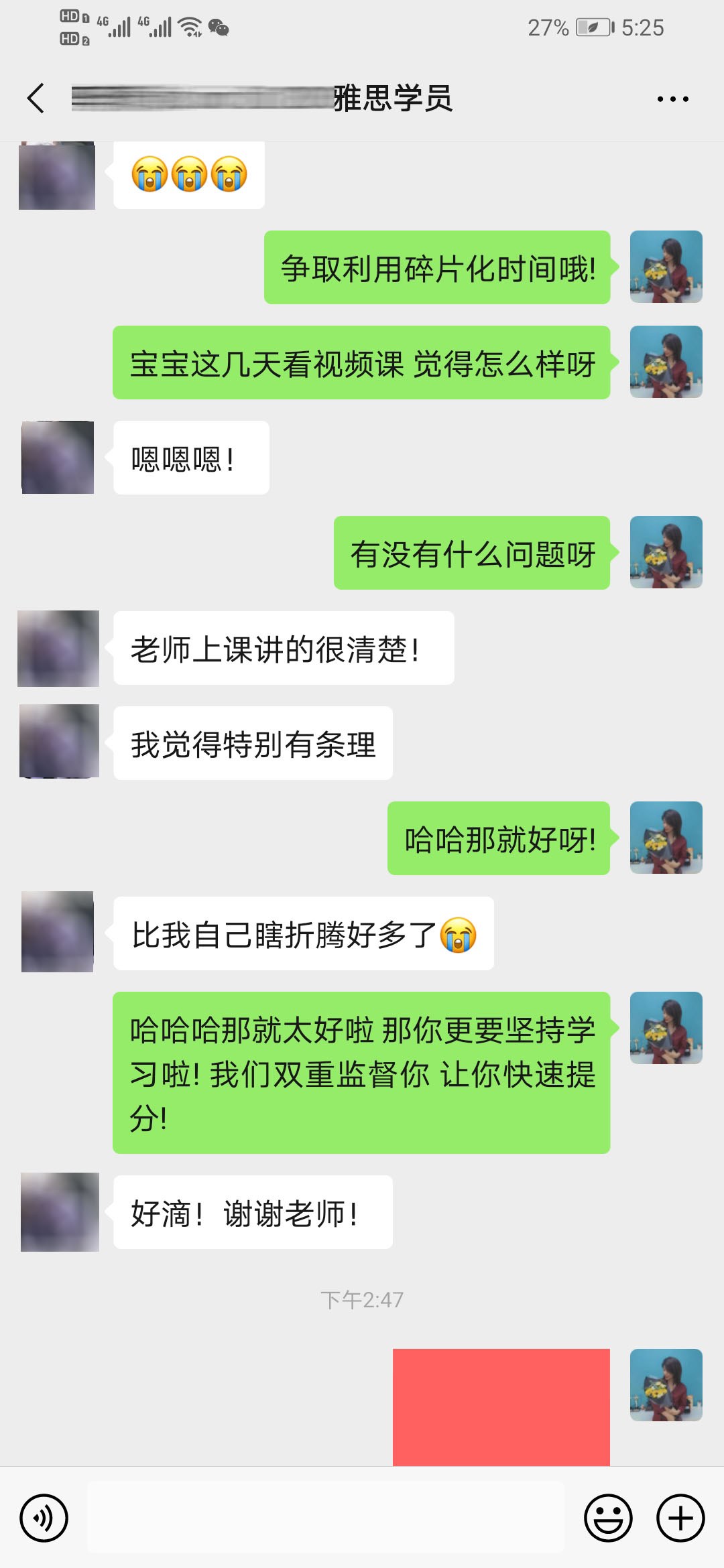Open the emoji sticker panel
724x1568 pixels.
(608, 1518)
